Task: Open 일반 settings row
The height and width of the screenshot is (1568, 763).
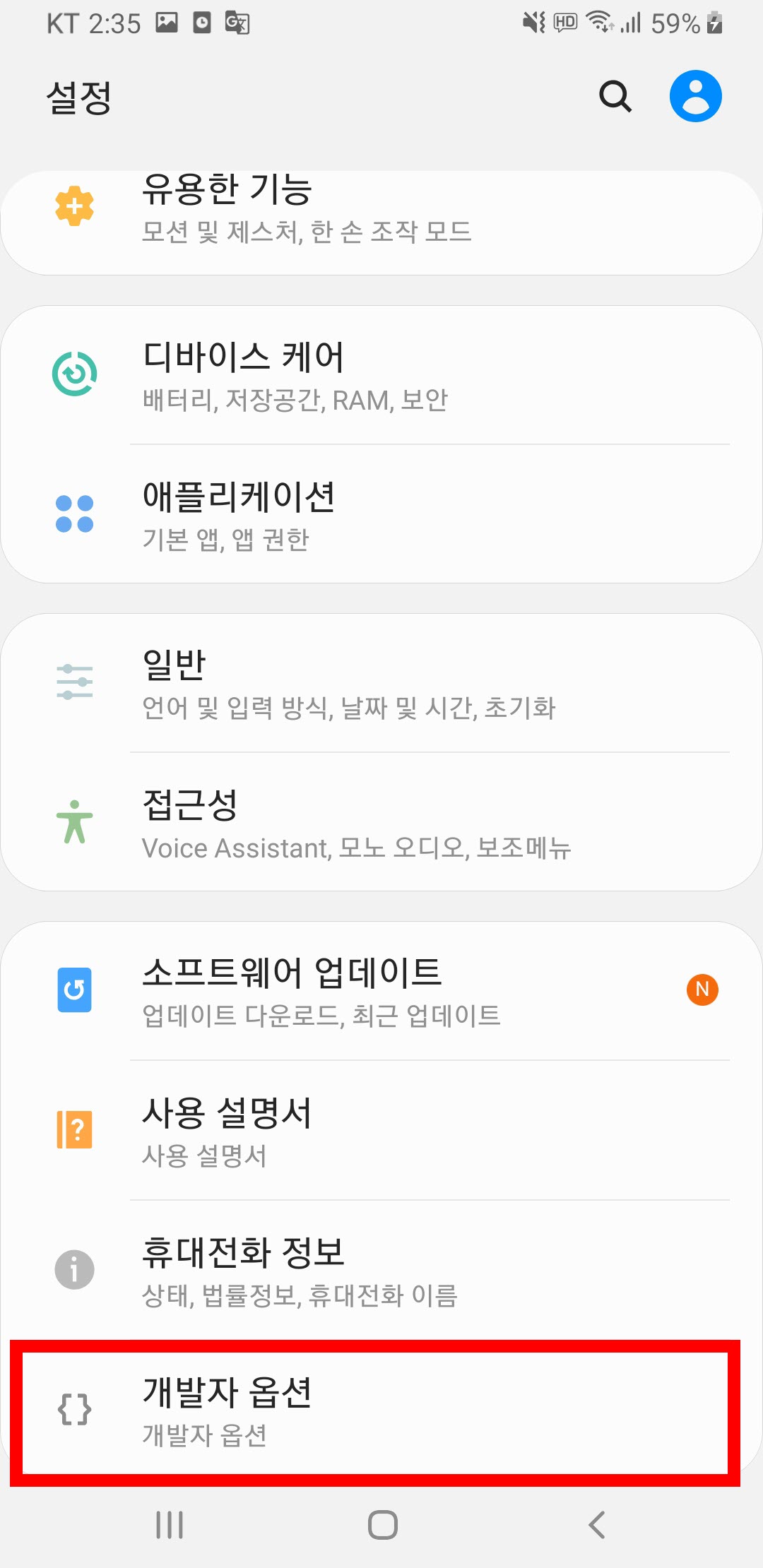Action: coord(381,683)
